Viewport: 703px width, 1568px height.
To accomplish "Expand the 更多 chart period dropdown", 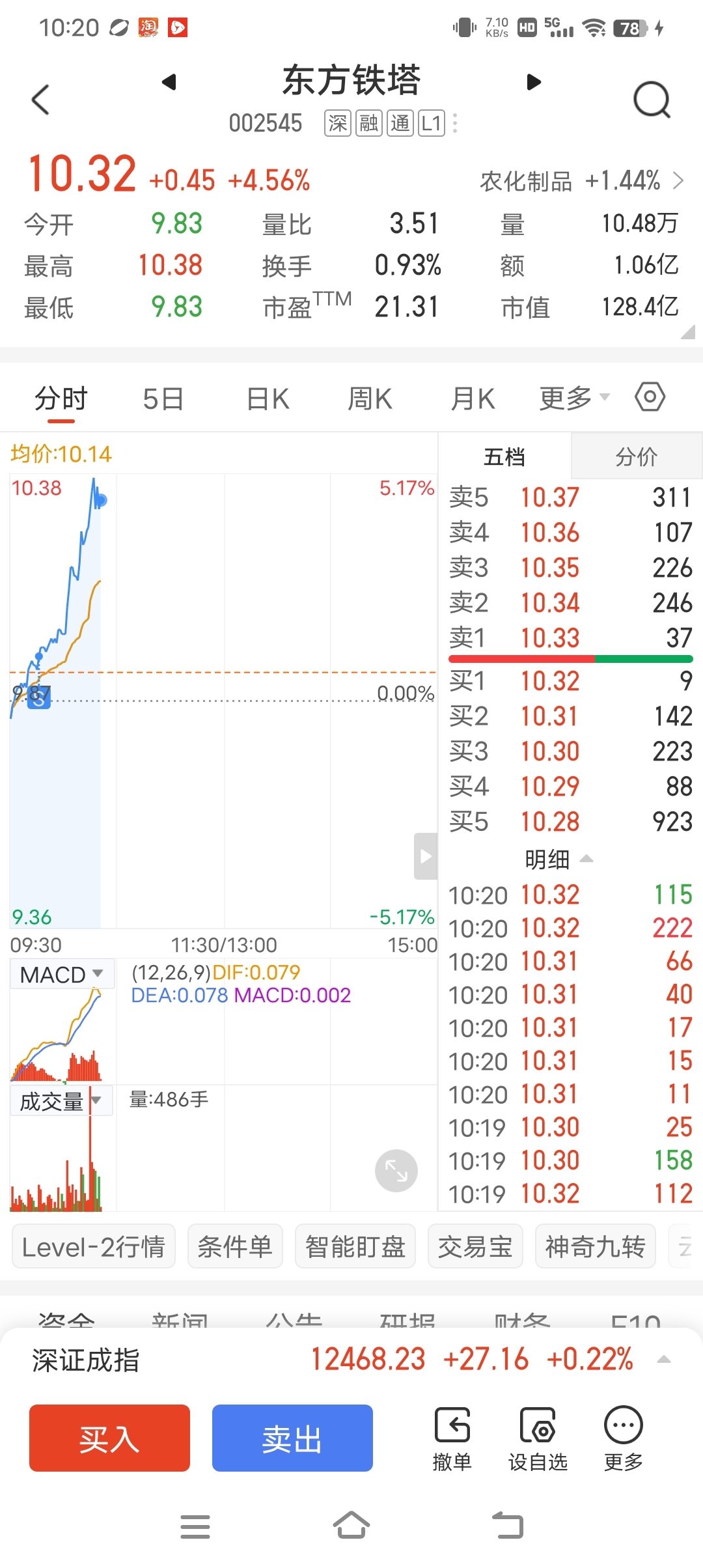I will pyautogui.click(x=574, y=398).
